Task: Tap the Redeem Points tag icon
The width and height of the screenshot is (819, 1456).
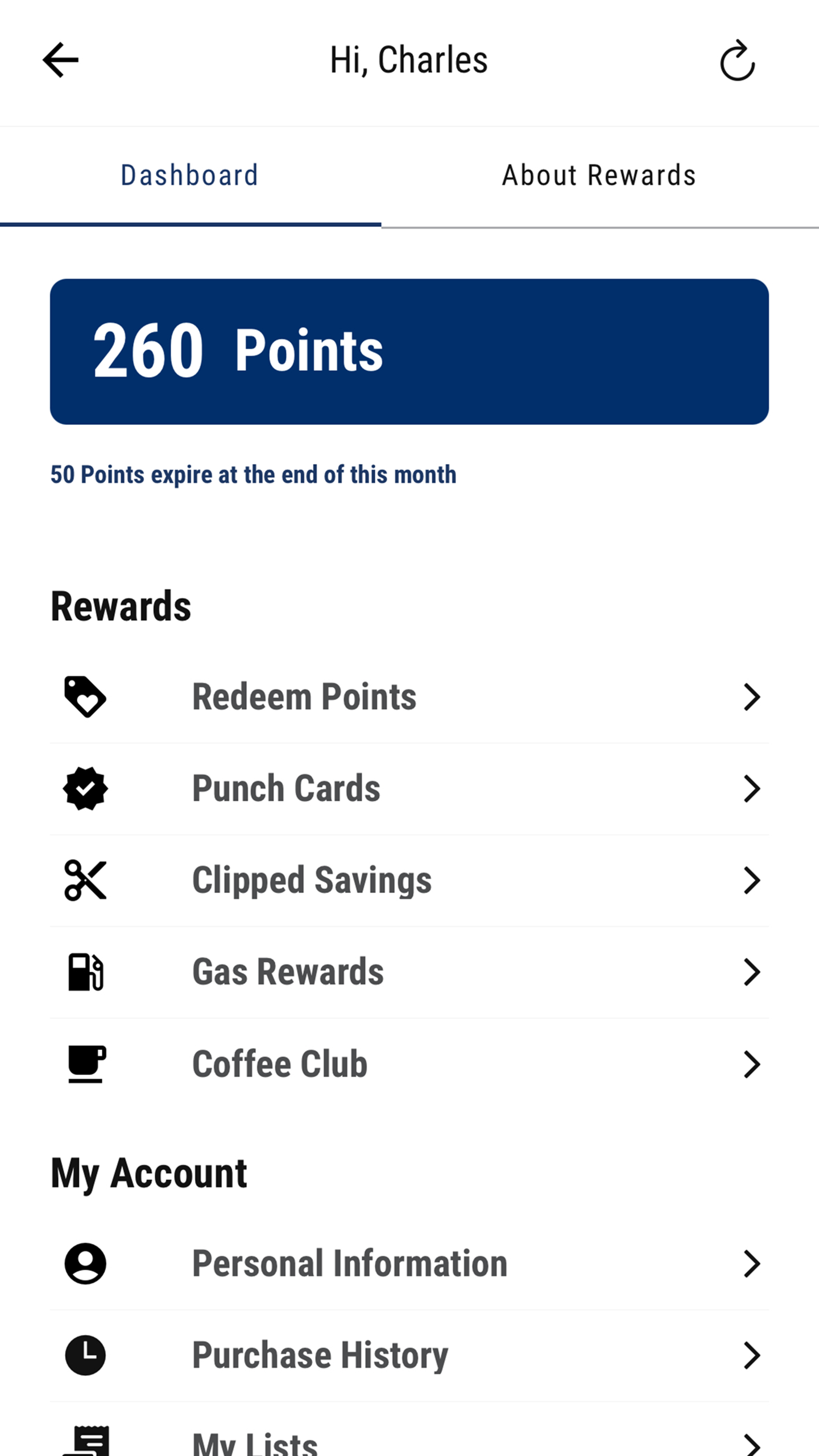Action: (84, 696)
